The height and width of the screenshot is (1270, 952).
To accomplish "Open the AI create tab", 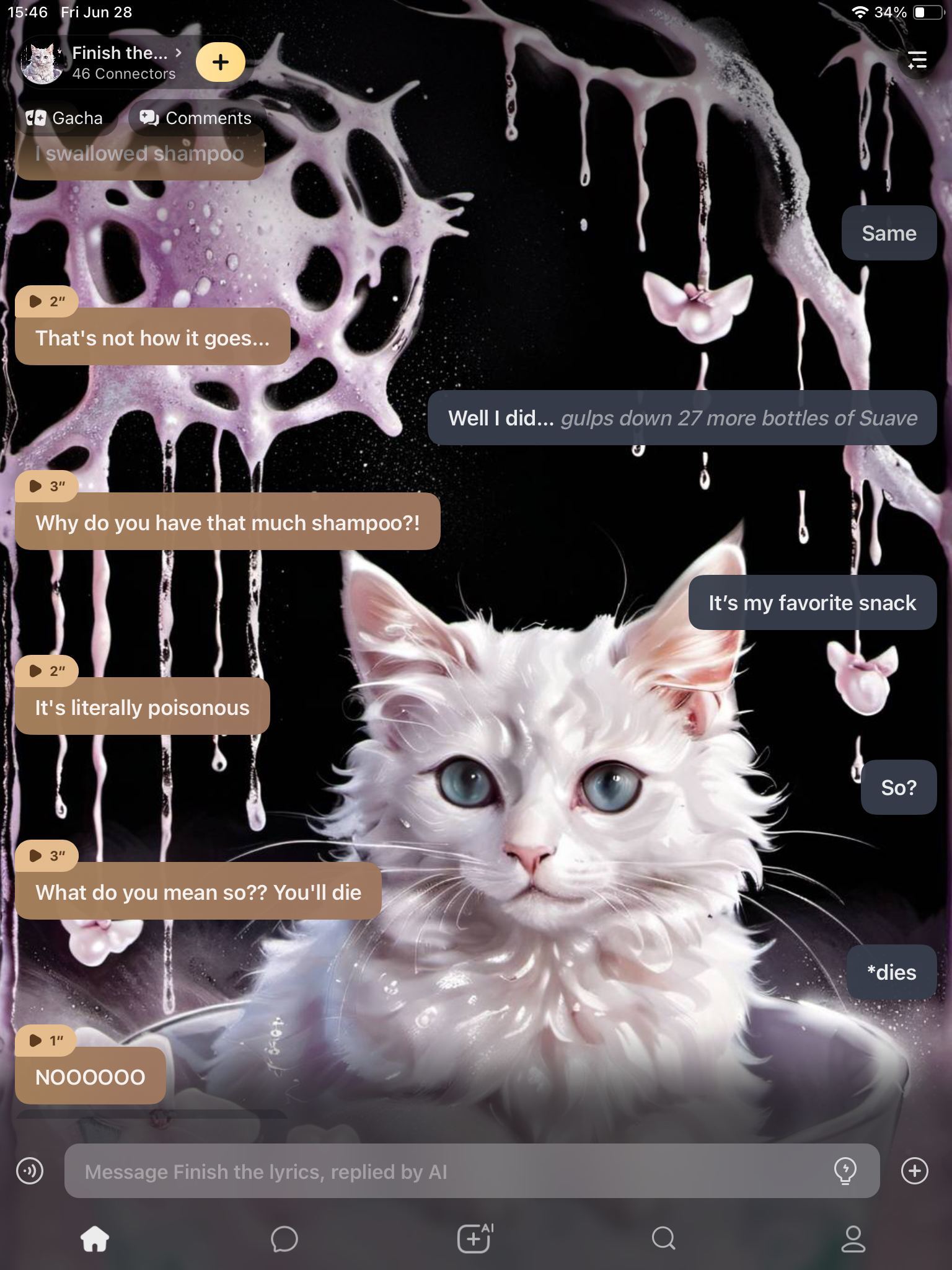I will click(x=475, y=1239).
